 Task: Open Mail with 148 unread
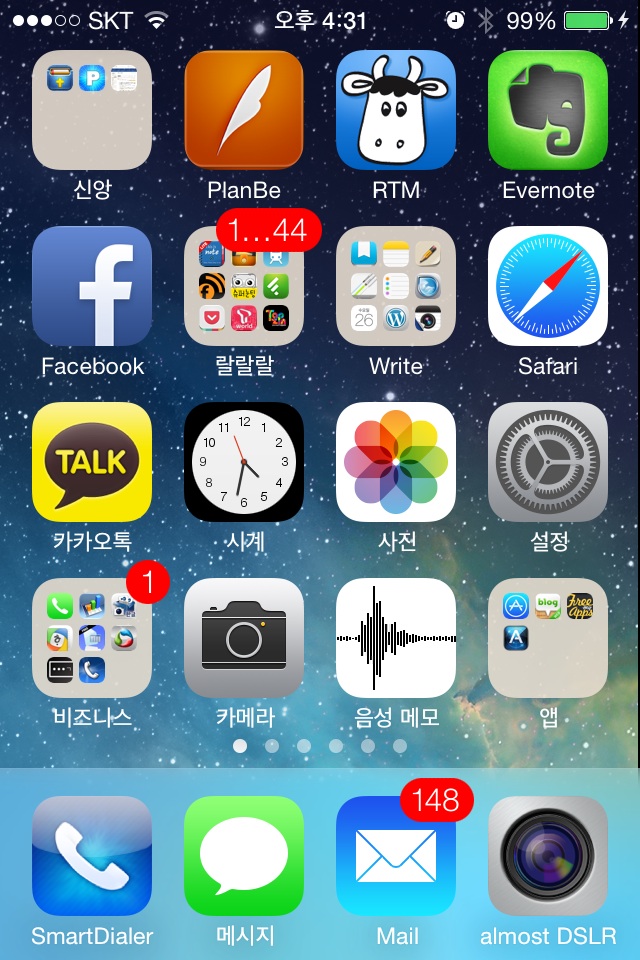[x=396, y=856]
